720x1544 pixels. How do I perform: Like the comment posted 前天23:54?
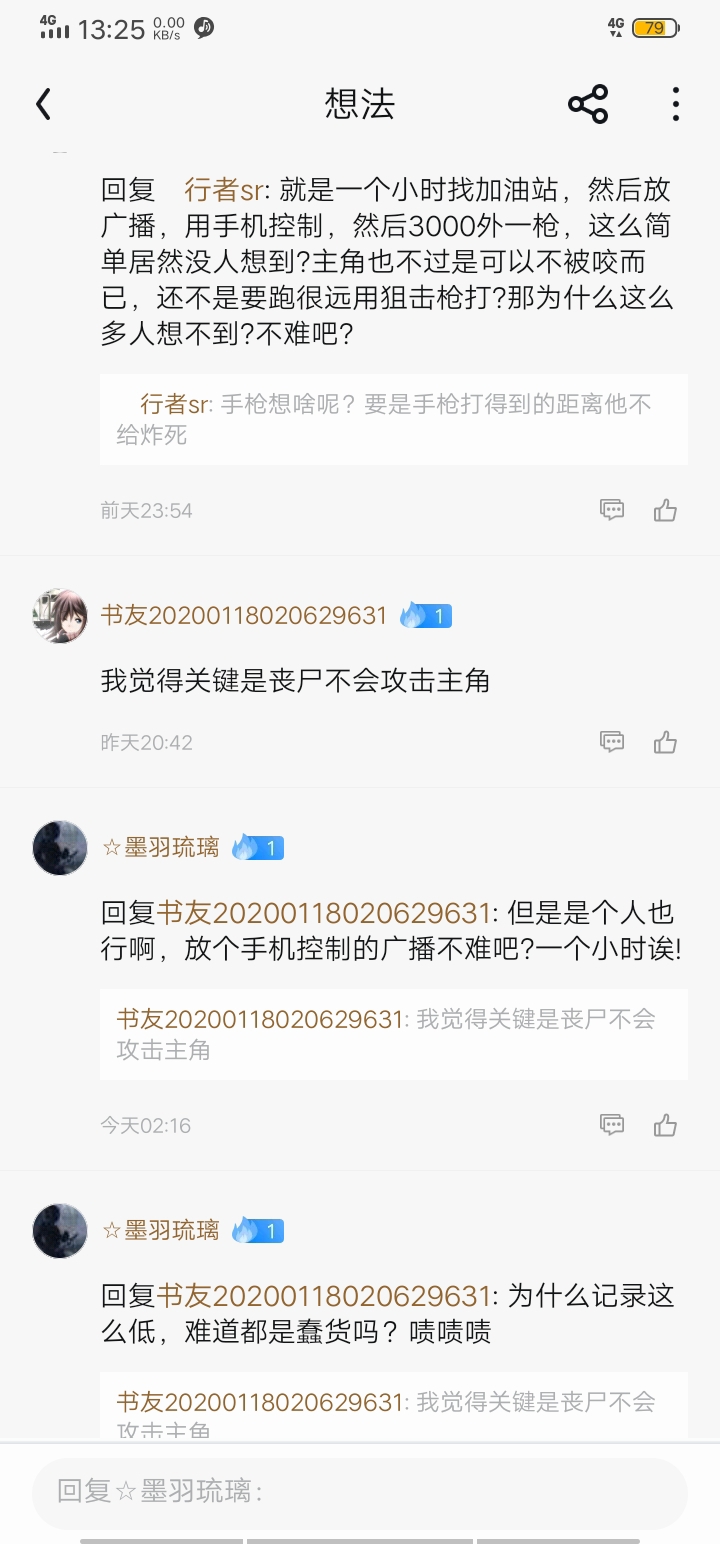coord(665,510)
